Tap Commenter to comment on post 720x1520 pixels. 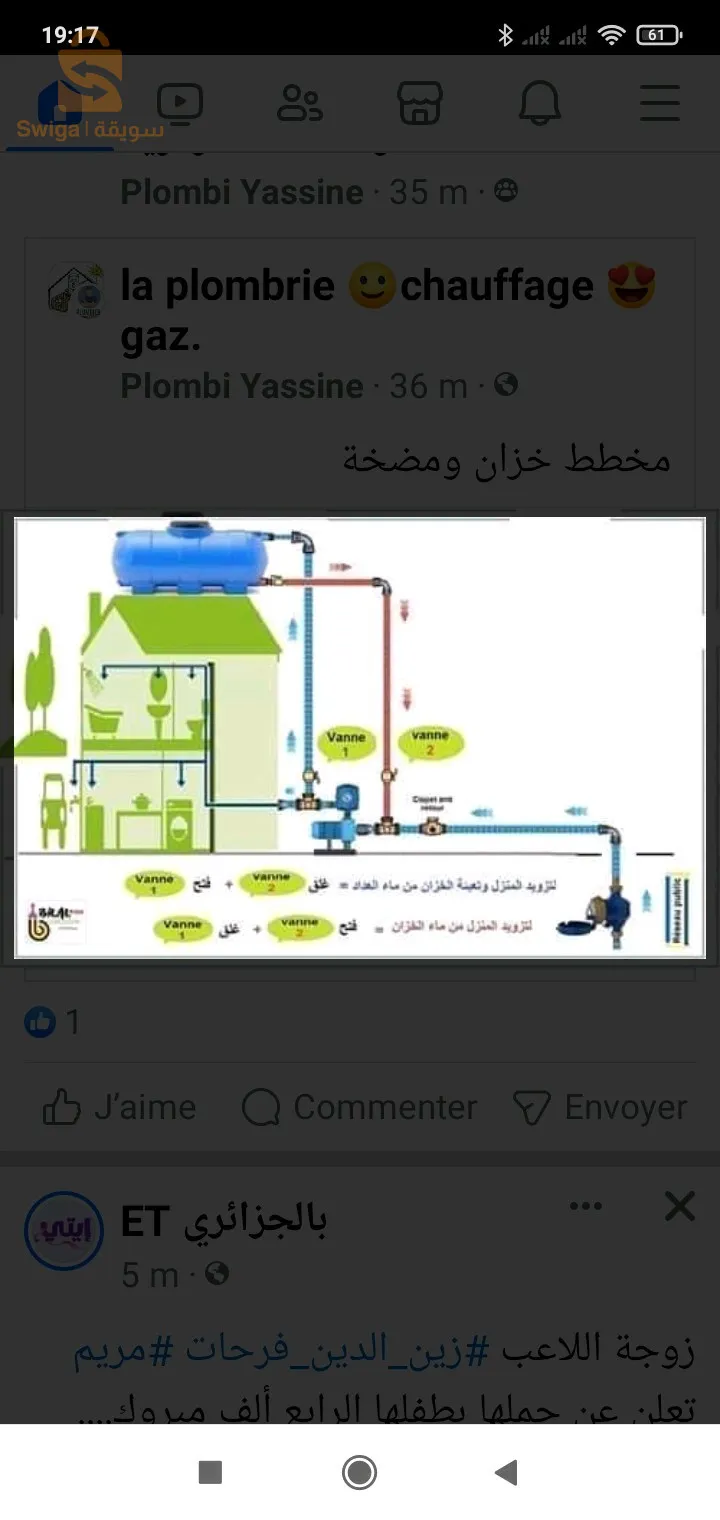pos(360,1107)
